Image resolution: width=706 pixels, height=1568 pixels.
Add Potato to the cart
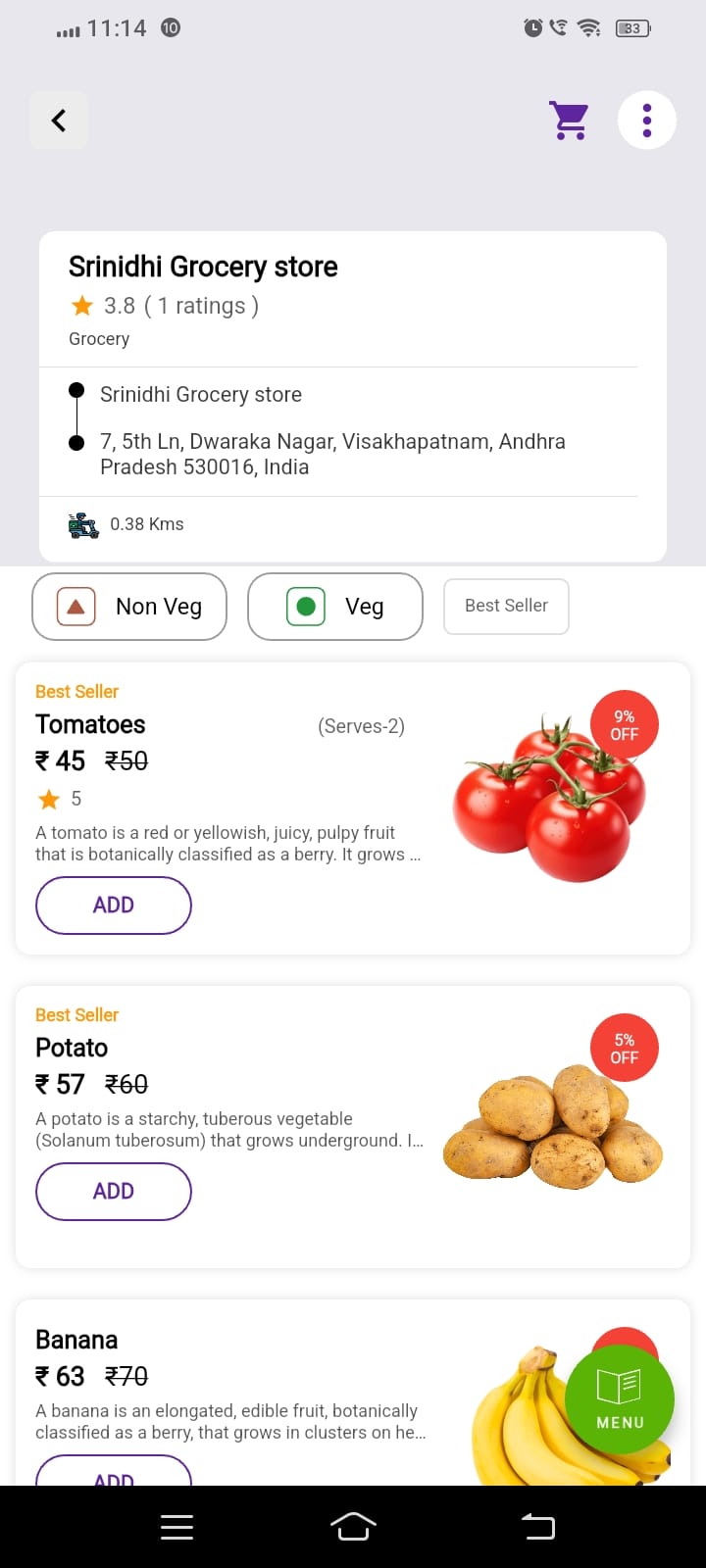point(113,1191)
